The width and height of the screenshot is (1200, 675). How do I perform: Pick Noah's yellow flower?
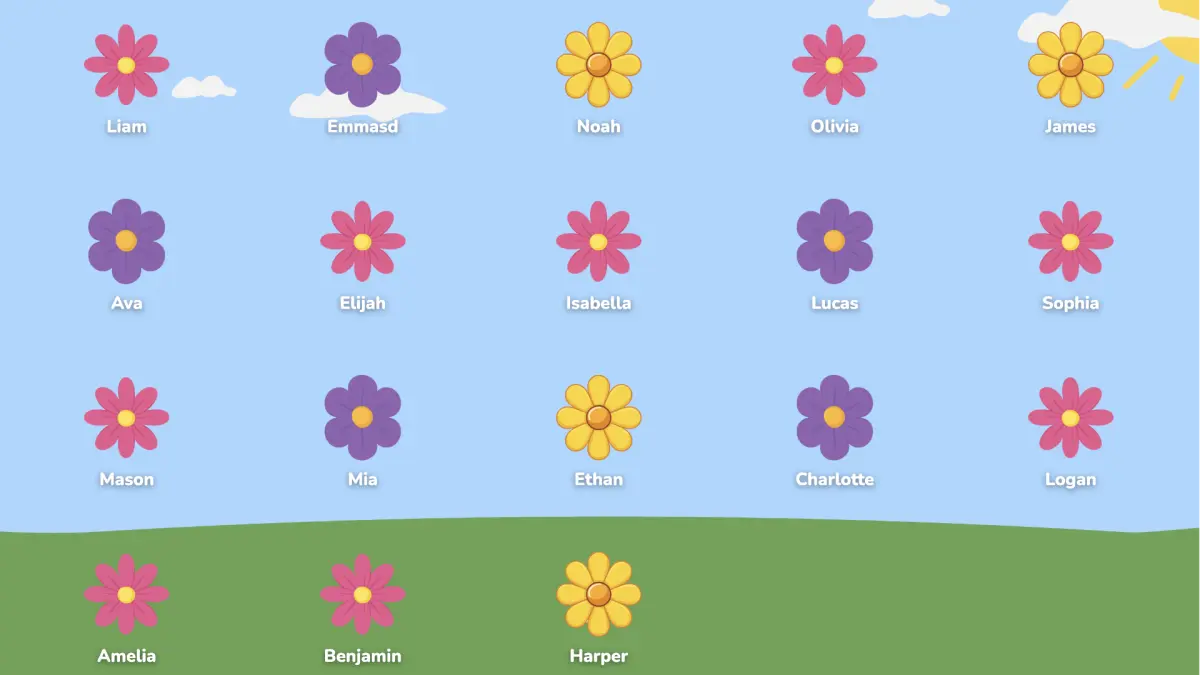[x=598, y=65]
